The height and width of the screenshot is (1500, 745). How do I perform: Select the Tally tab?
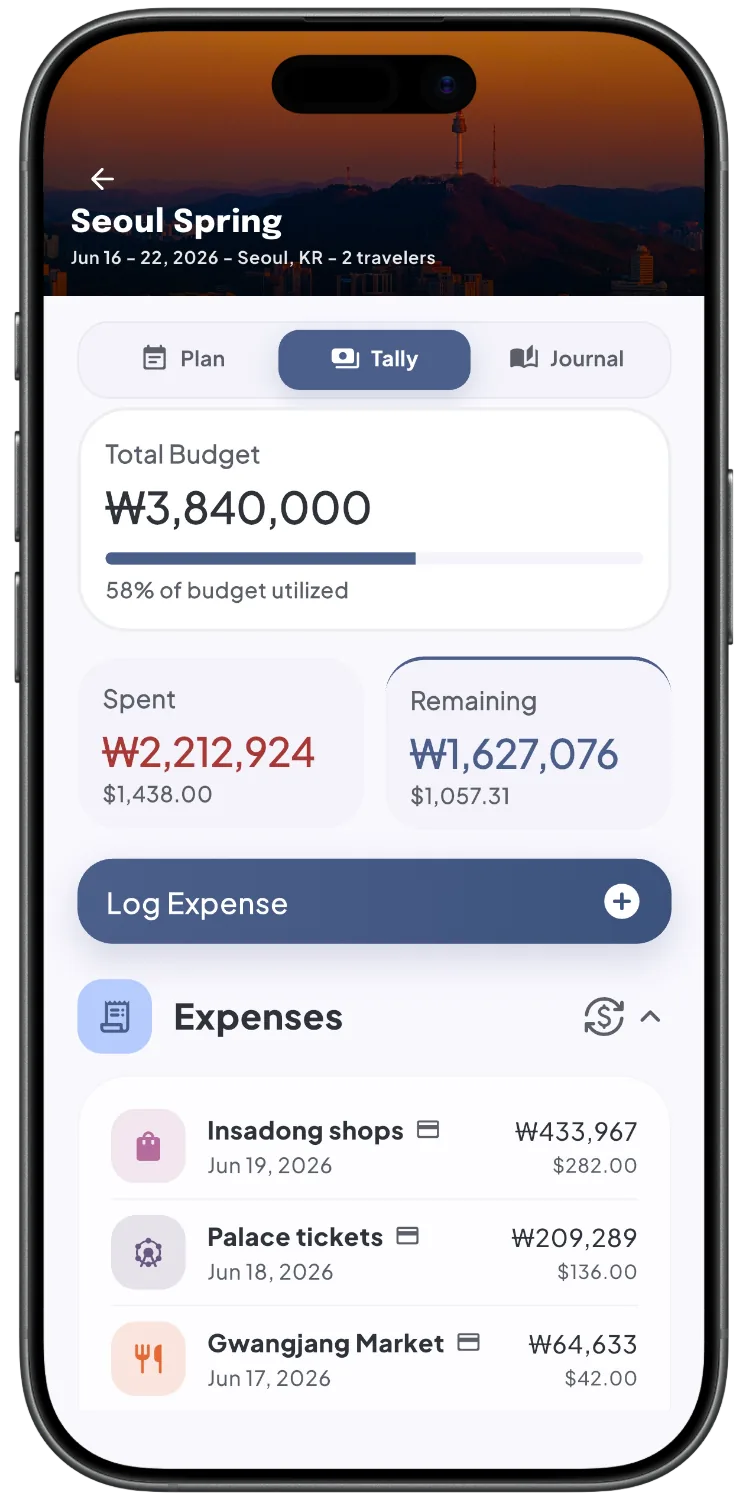coord(374,359)
